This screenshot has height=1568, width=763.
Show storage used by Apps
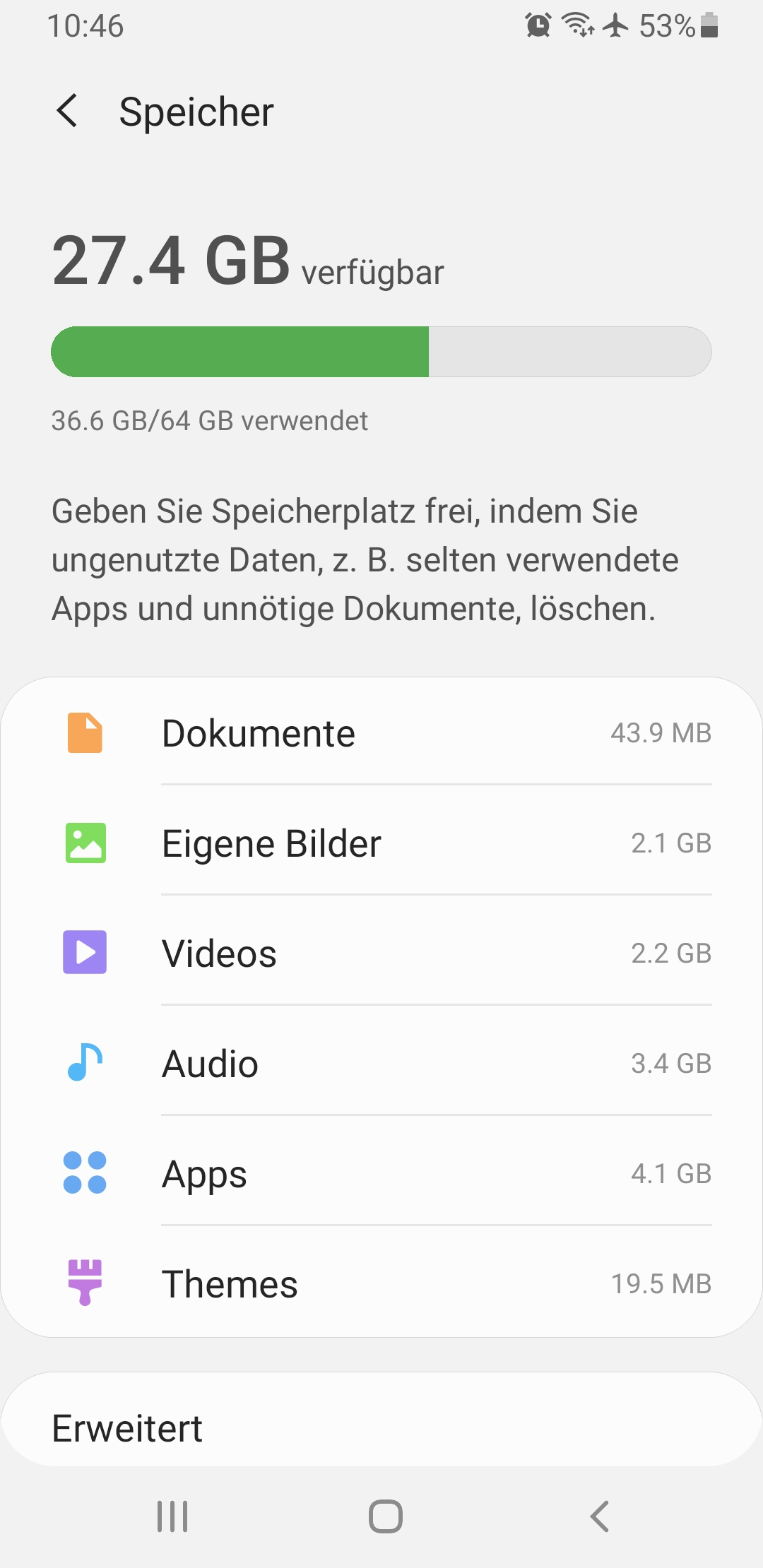coord(381,1174)
